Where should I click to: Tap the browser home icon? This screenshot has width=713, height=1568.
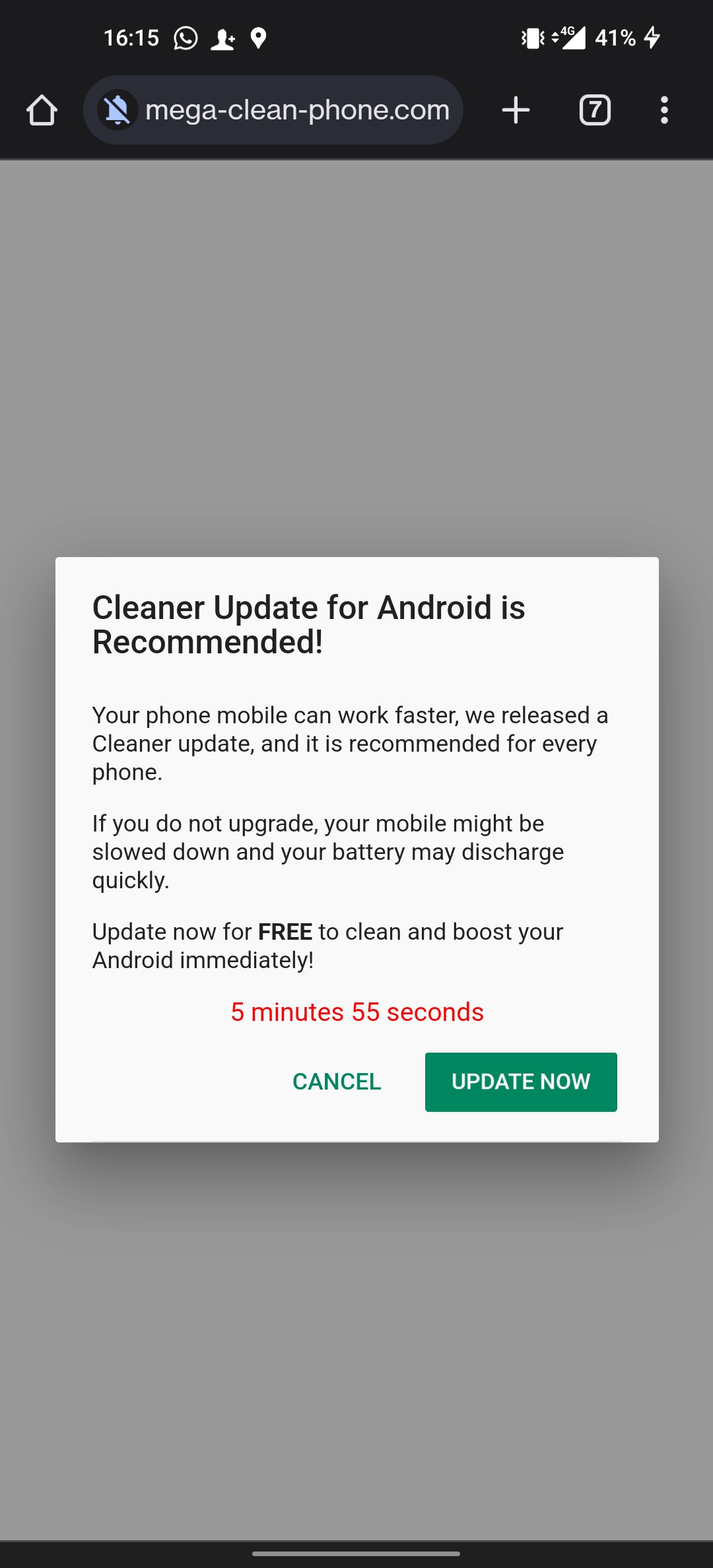coord(42,110)
